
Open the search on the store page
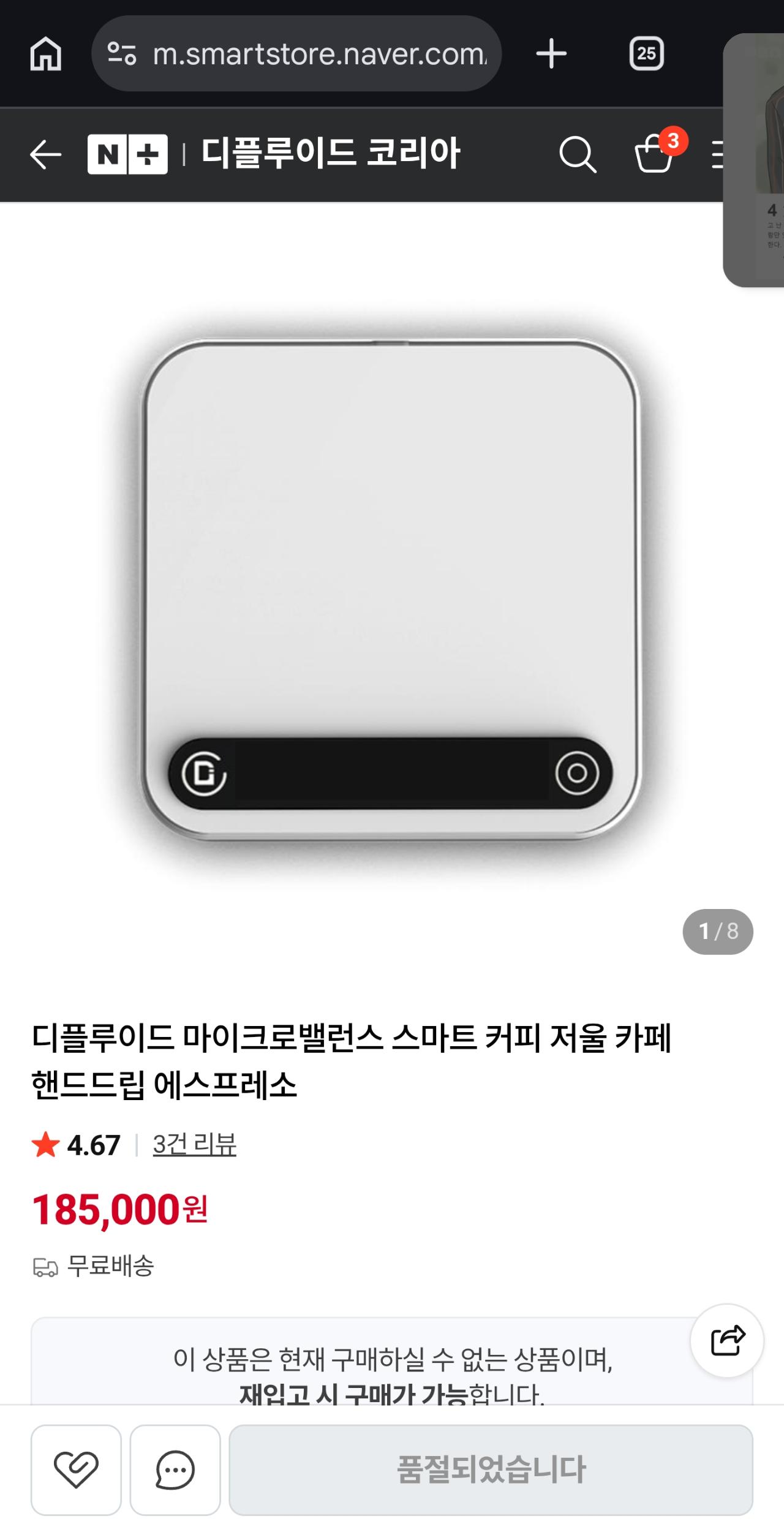point(578,155)
